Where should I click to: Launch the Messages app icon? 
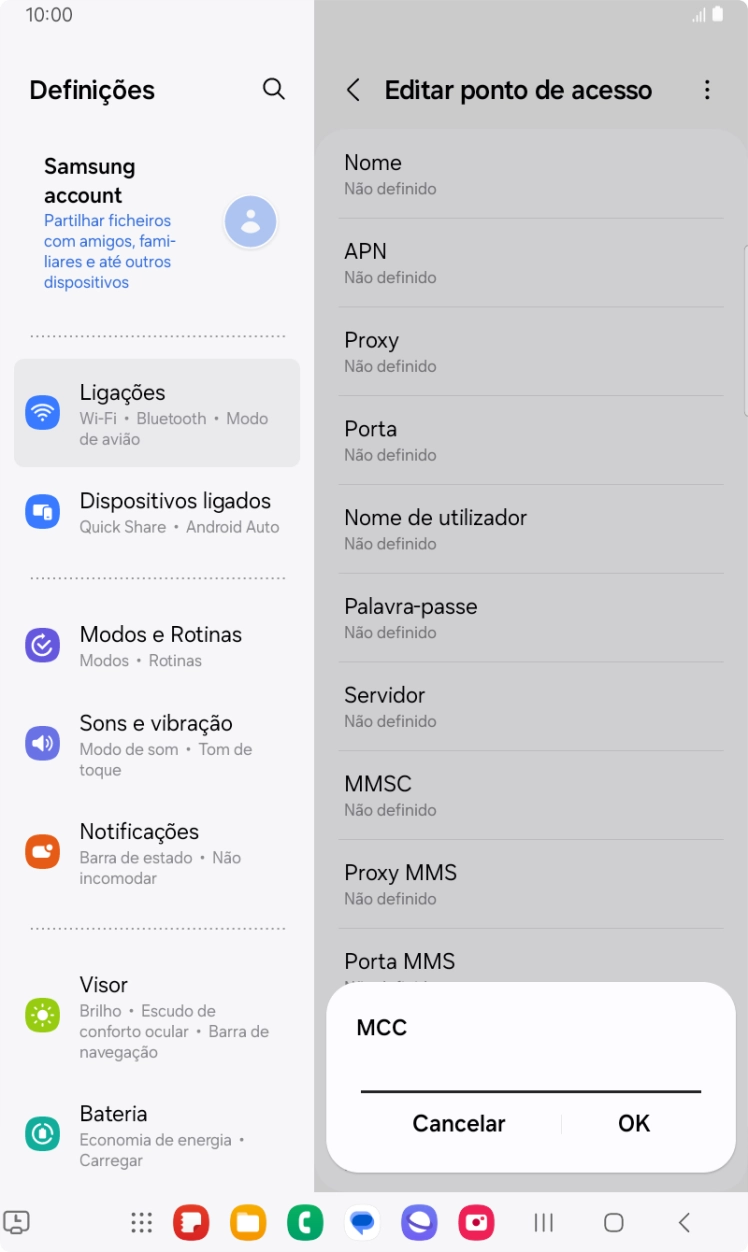tap(362, 1222)
